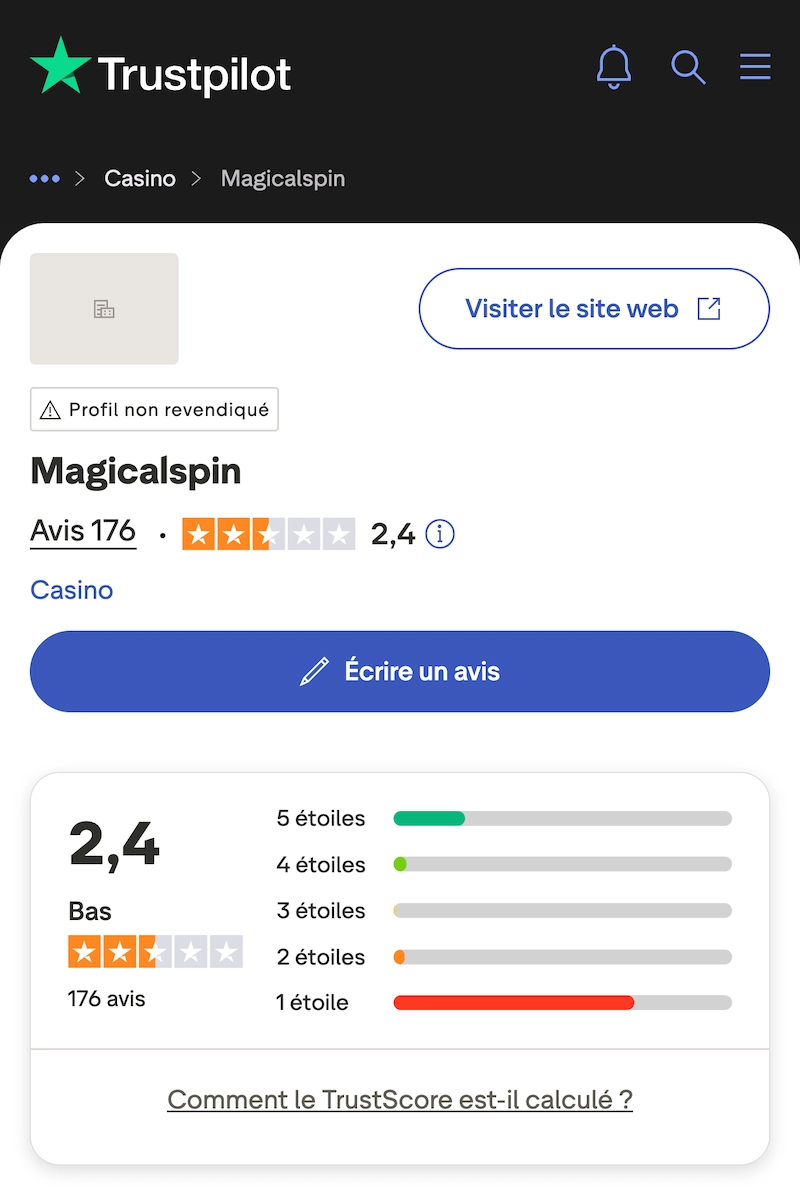
Task: Click the company logo placeholder thumbnail
Action: coord(104,308)
